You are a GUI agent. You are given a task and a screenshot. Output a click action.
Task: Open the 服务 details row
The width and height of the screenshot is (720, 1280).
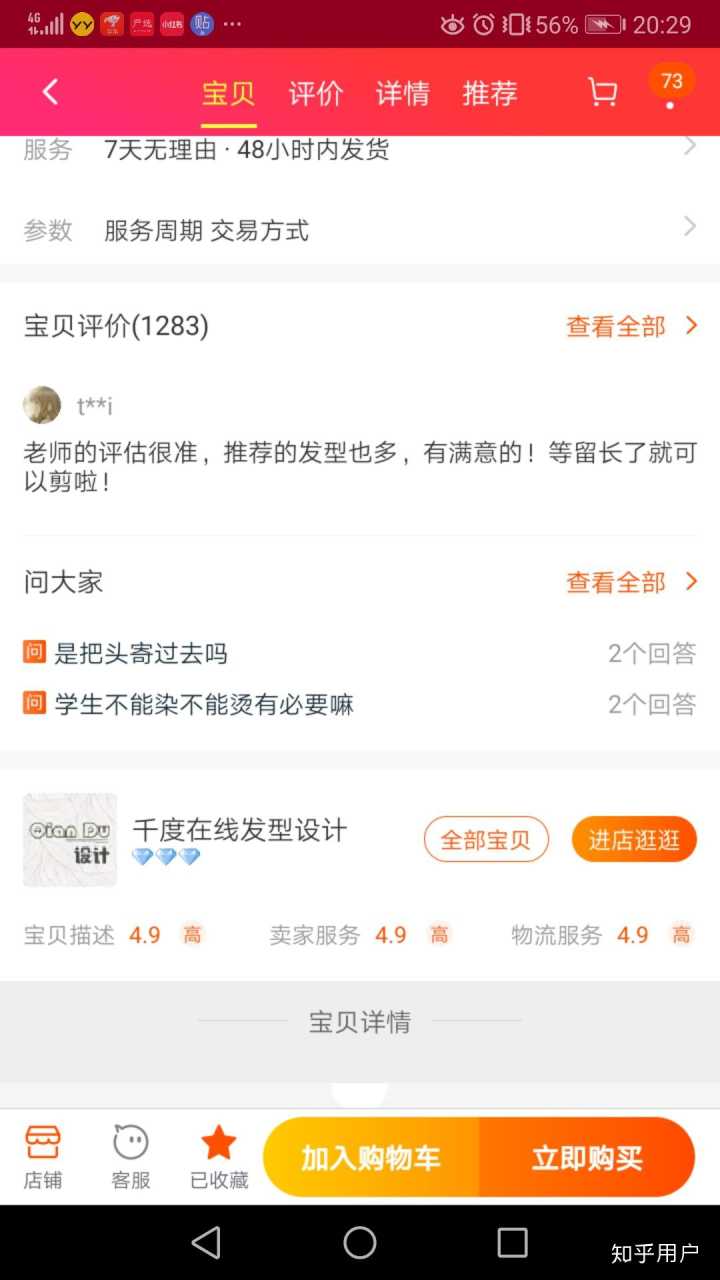pyautogui.click(x=360, y=150)
